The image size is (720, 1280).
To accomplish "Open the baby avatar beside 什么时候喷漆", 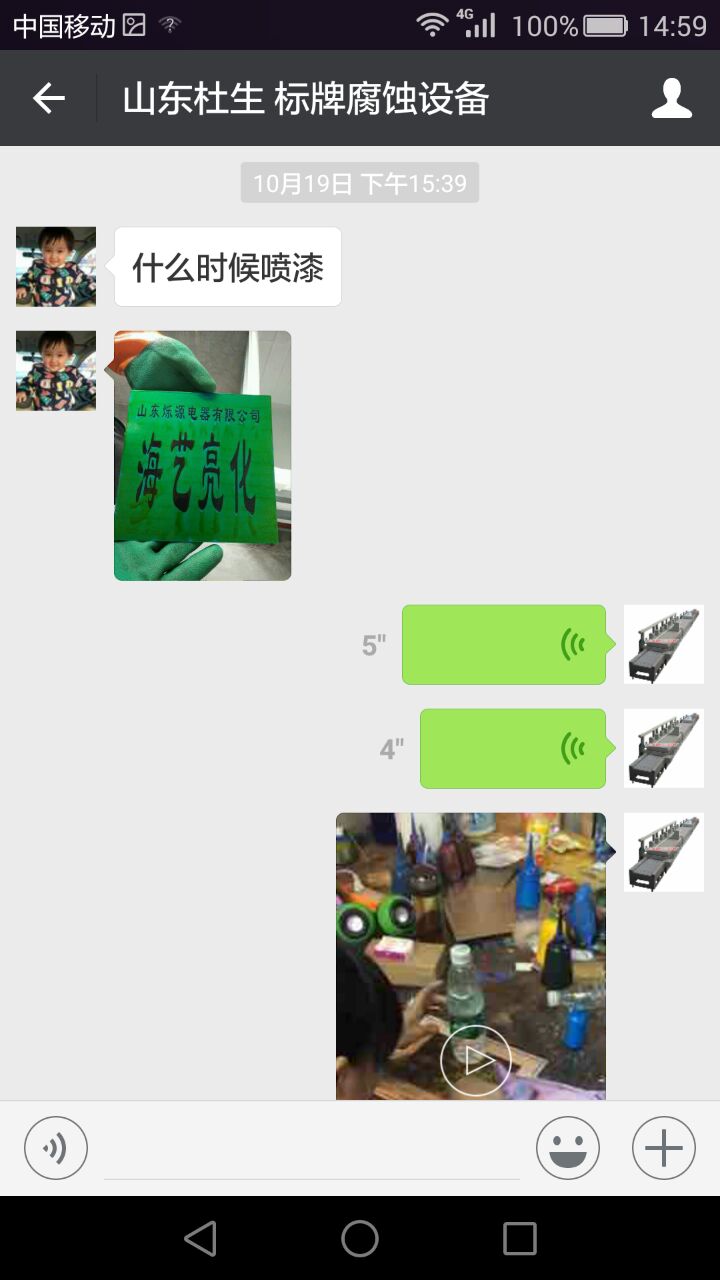I will tap(56, 267).
